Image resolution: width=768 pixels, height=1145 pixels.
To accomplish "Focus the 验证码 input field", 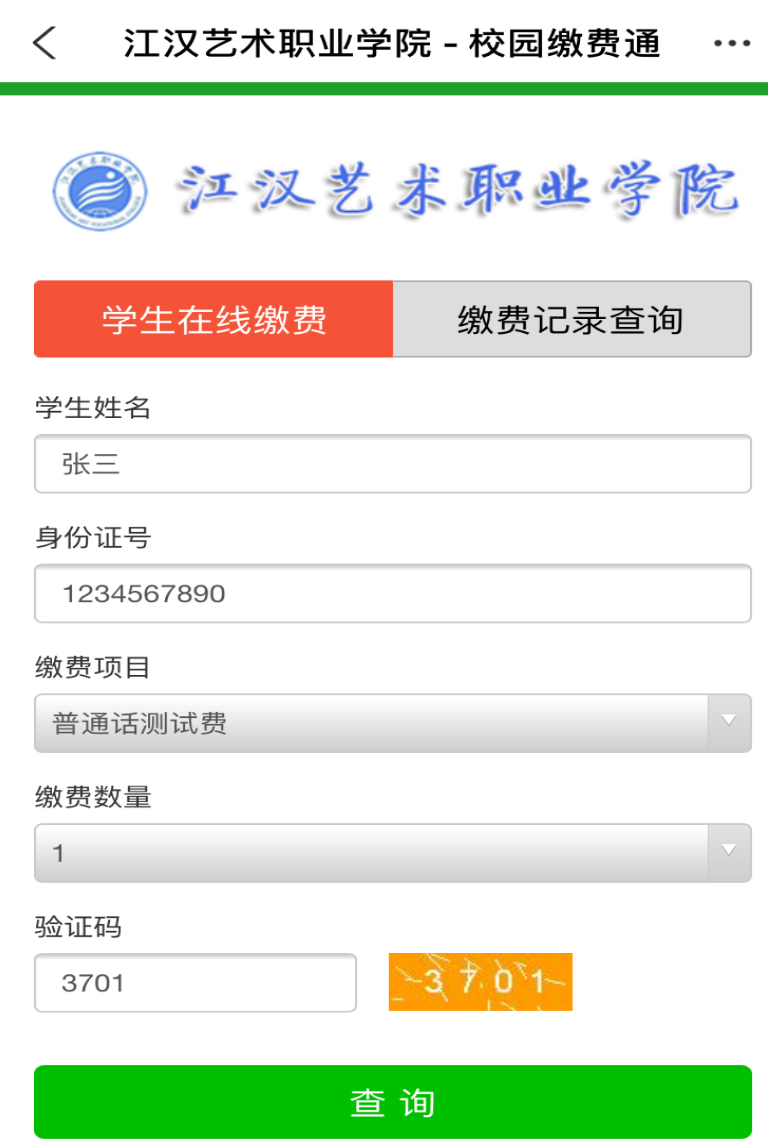I will point(195,982).
